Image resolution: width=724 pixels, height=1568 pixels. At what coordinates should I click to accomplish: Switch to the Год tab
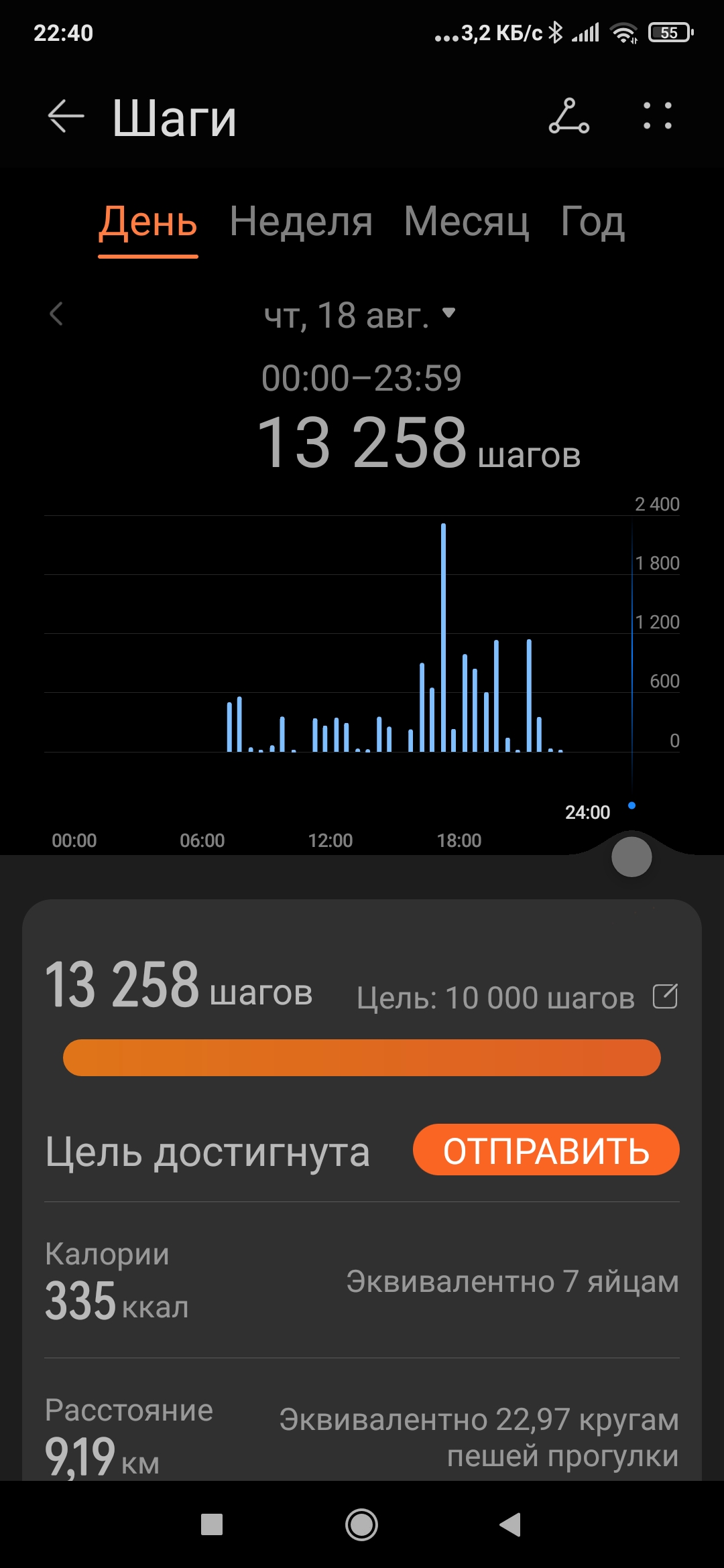[x=593, y=222]
